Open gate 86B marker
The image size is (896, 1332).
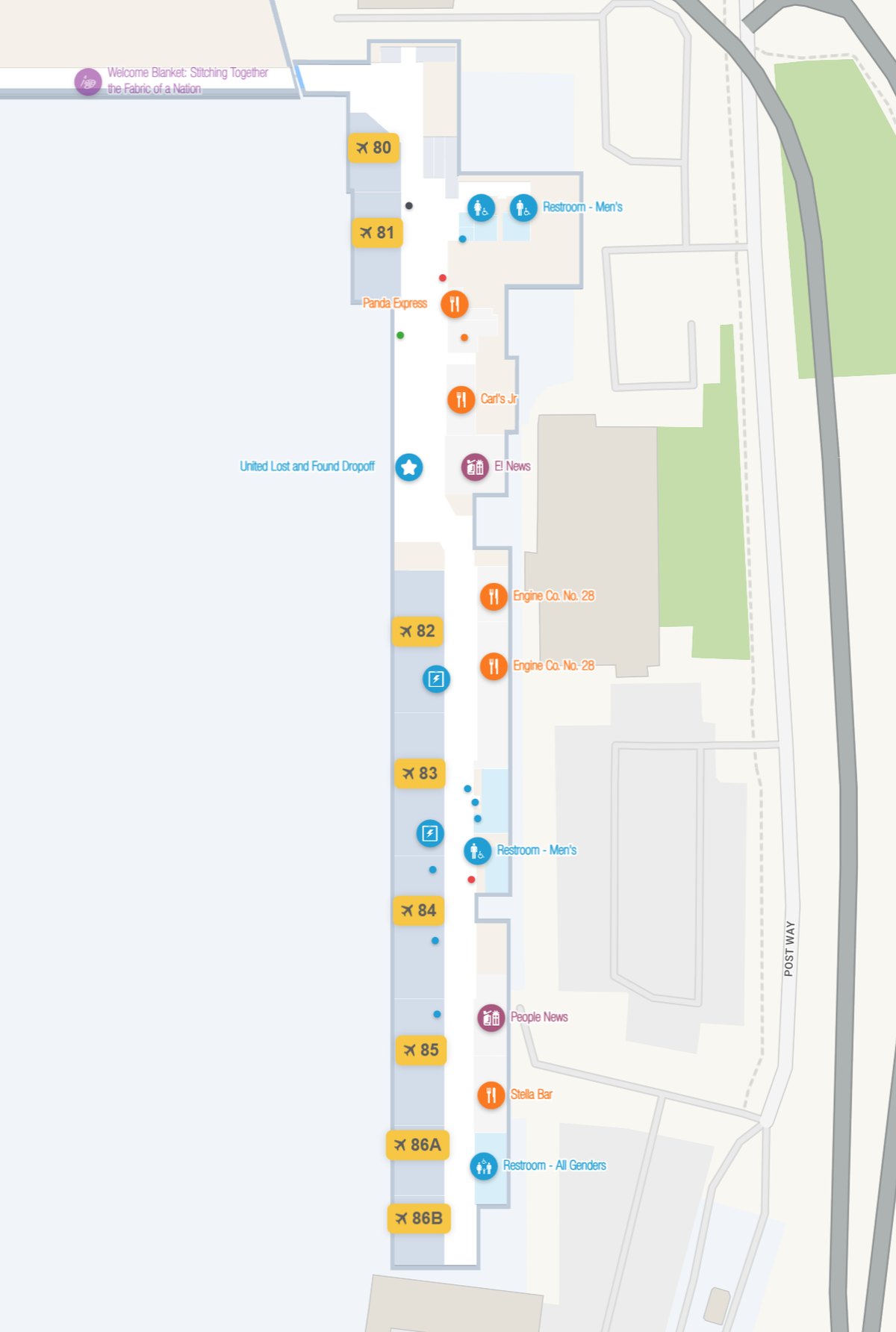point(419,1218)
